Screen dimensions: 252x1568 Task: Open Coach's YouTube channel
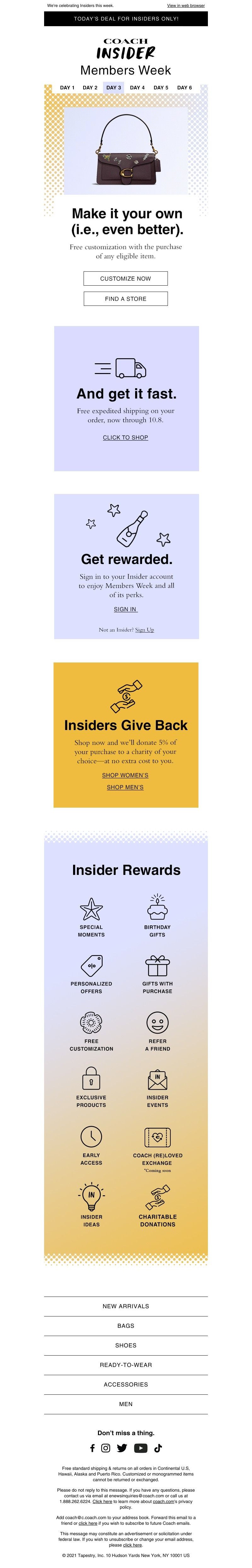[x=140, y=1448]
